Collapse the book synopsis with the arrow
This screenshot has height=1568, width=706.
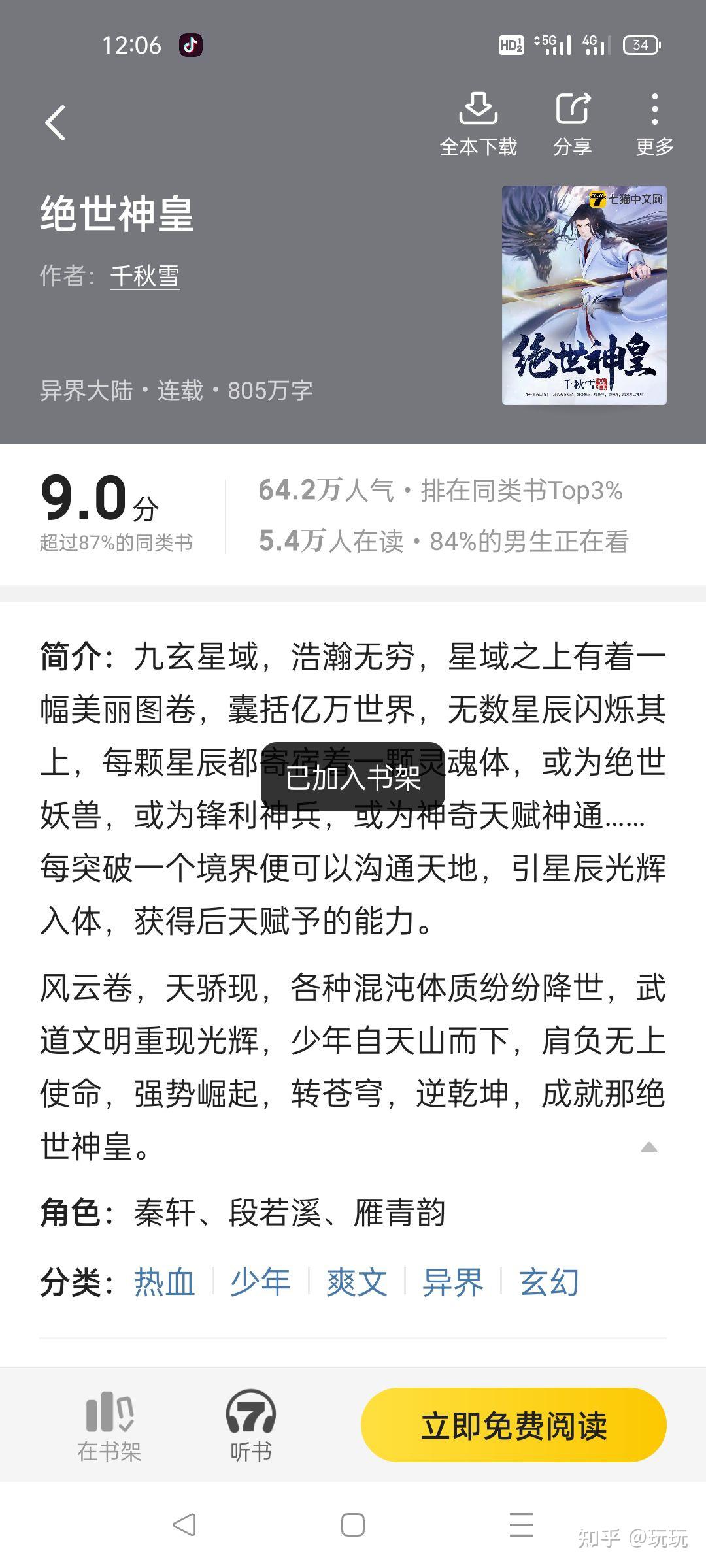click(x=648, y=1148)
